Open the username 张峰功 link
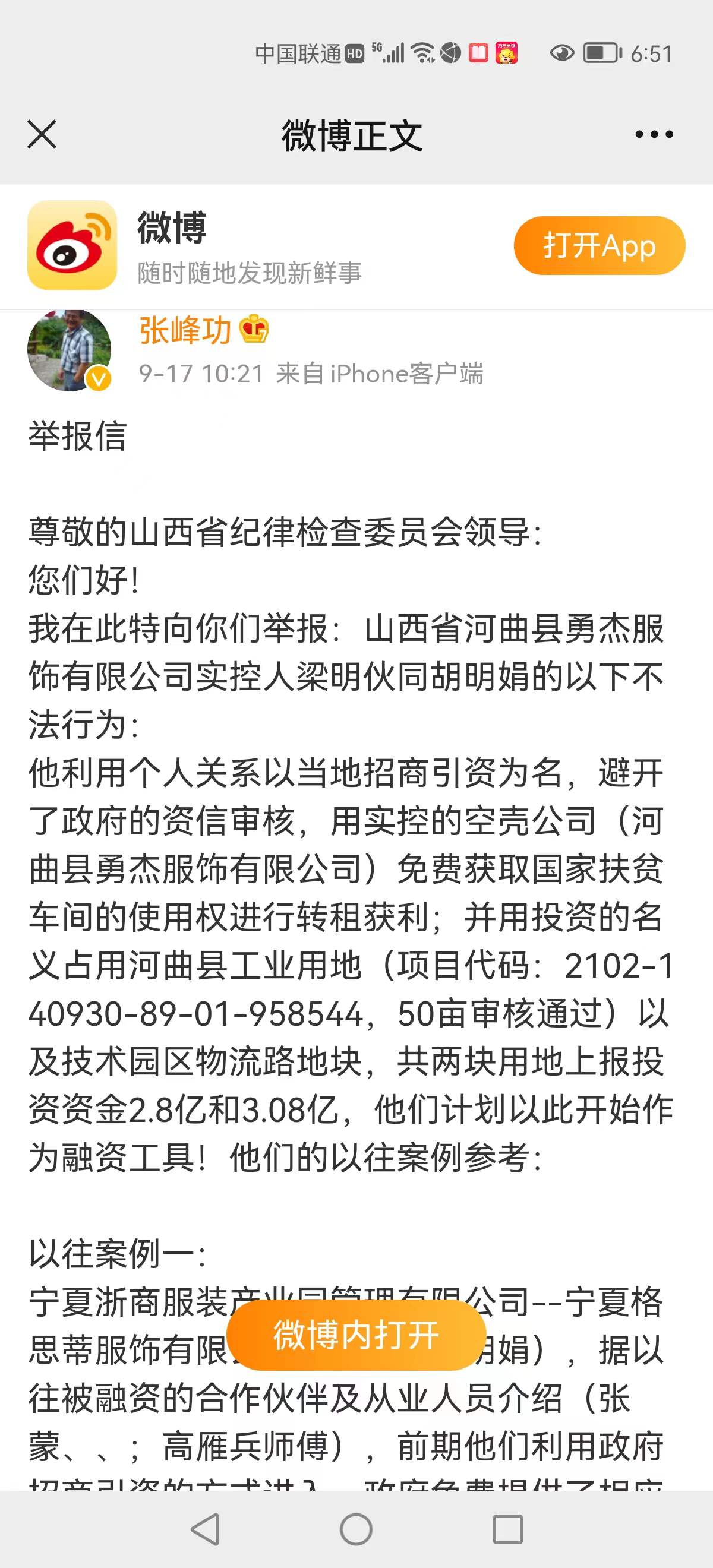713x1568 pixels. click(x=185, y=330)
